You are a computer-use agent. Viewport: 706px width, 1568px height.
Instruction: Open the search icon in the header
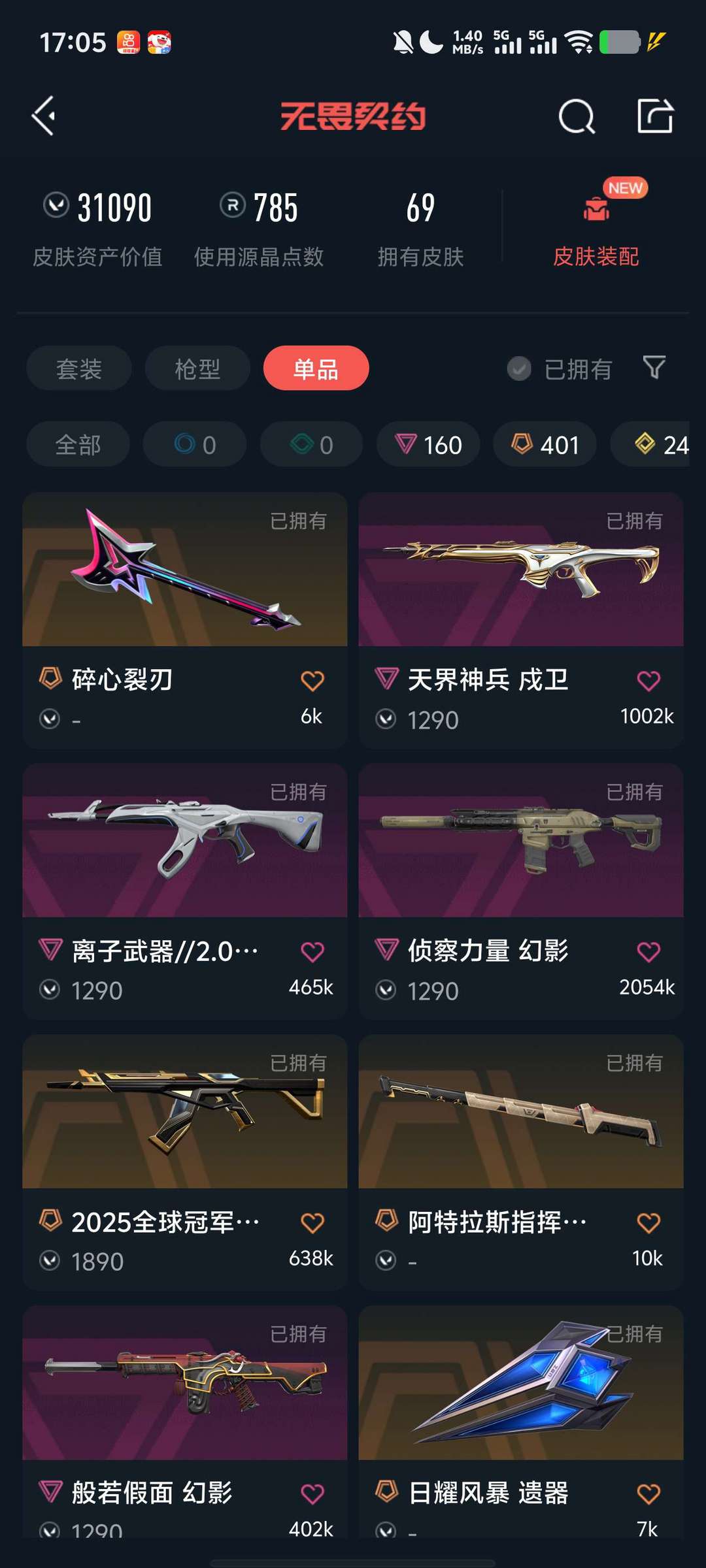point(577,117)
